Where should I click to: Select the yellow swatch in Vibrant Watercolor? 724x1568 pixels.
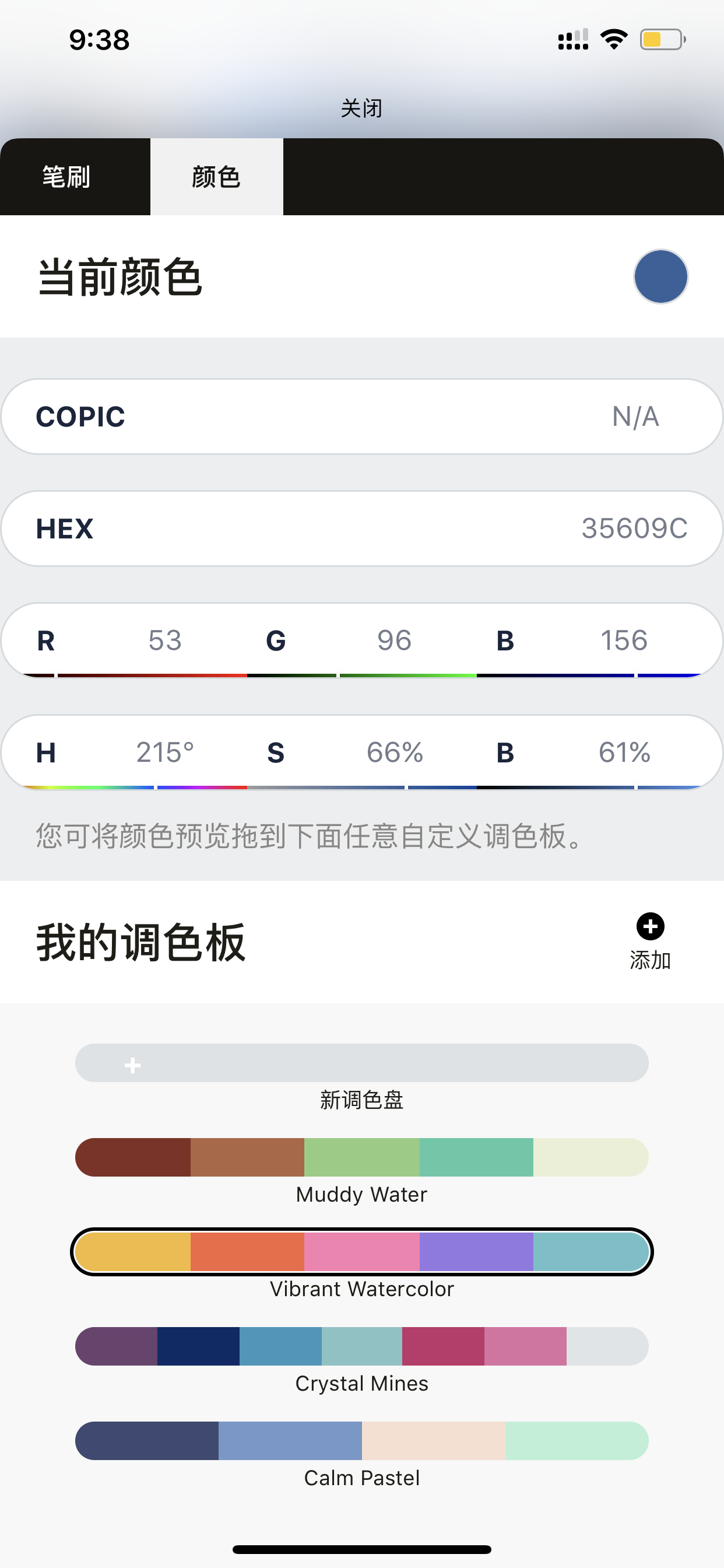133,1251
